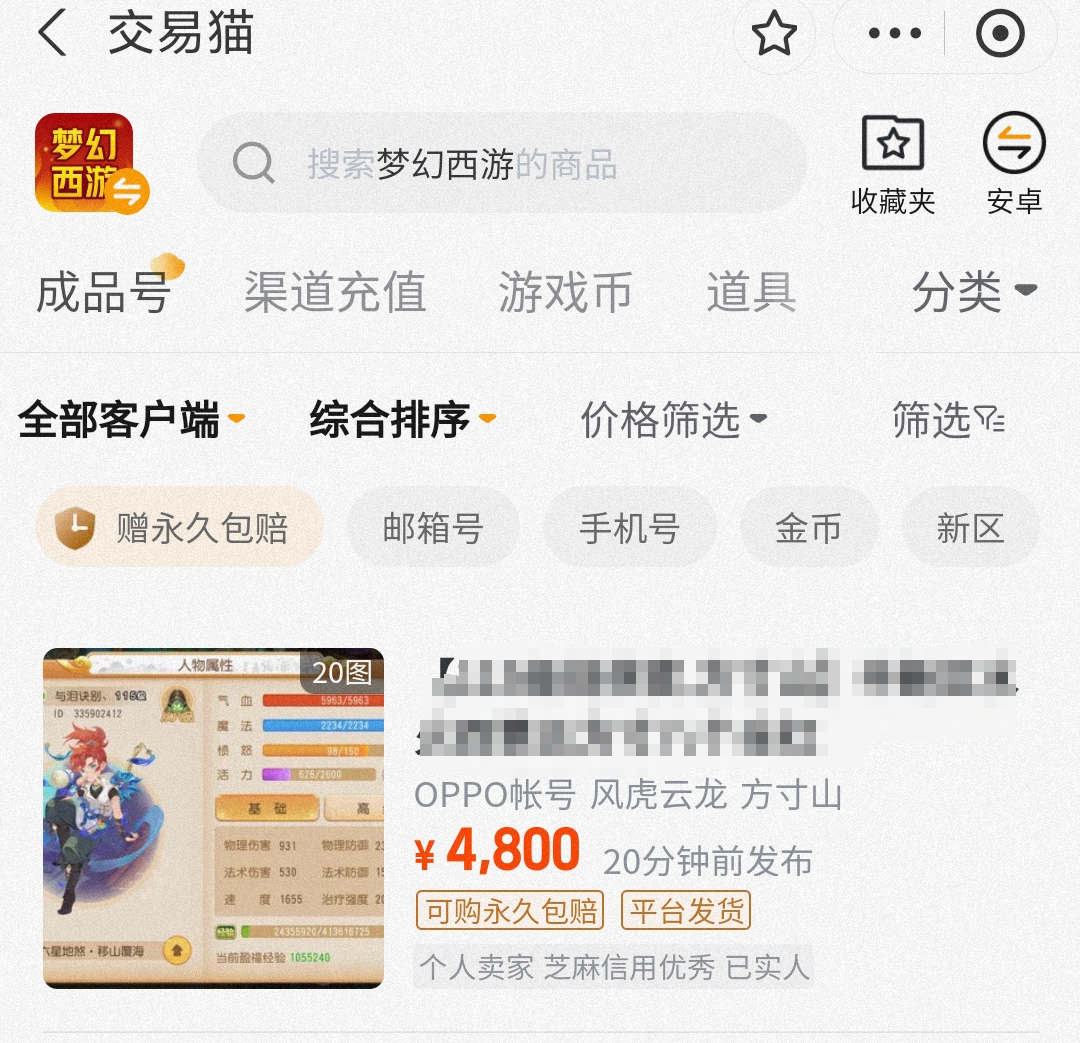Select the 成品号 tab
The width and height of the screenshot is (1080, 1043).
104,292
